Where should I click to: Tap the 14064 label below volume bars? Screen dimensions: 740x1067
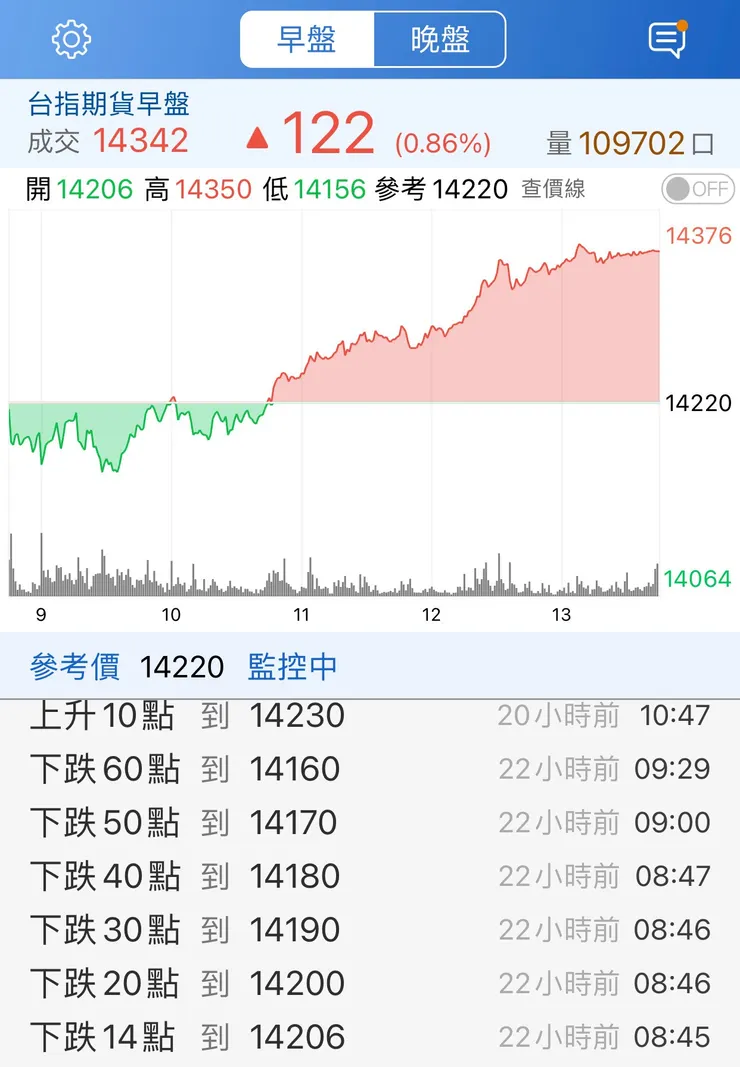[x=699, y=576]
